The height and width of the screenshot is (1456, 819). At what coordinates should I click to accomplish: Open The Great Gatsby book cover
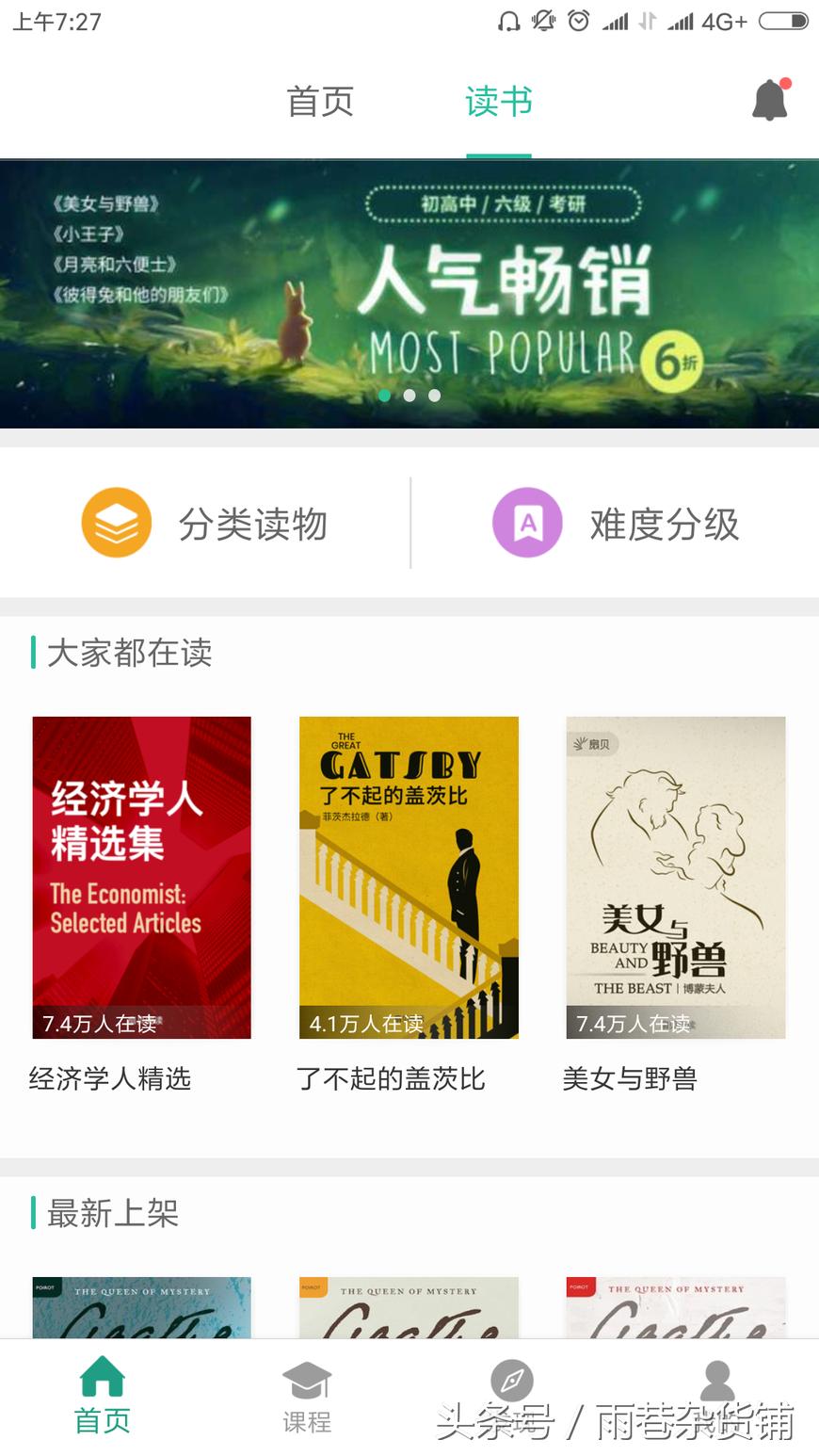pyautogui.click(x=409, y=876)
